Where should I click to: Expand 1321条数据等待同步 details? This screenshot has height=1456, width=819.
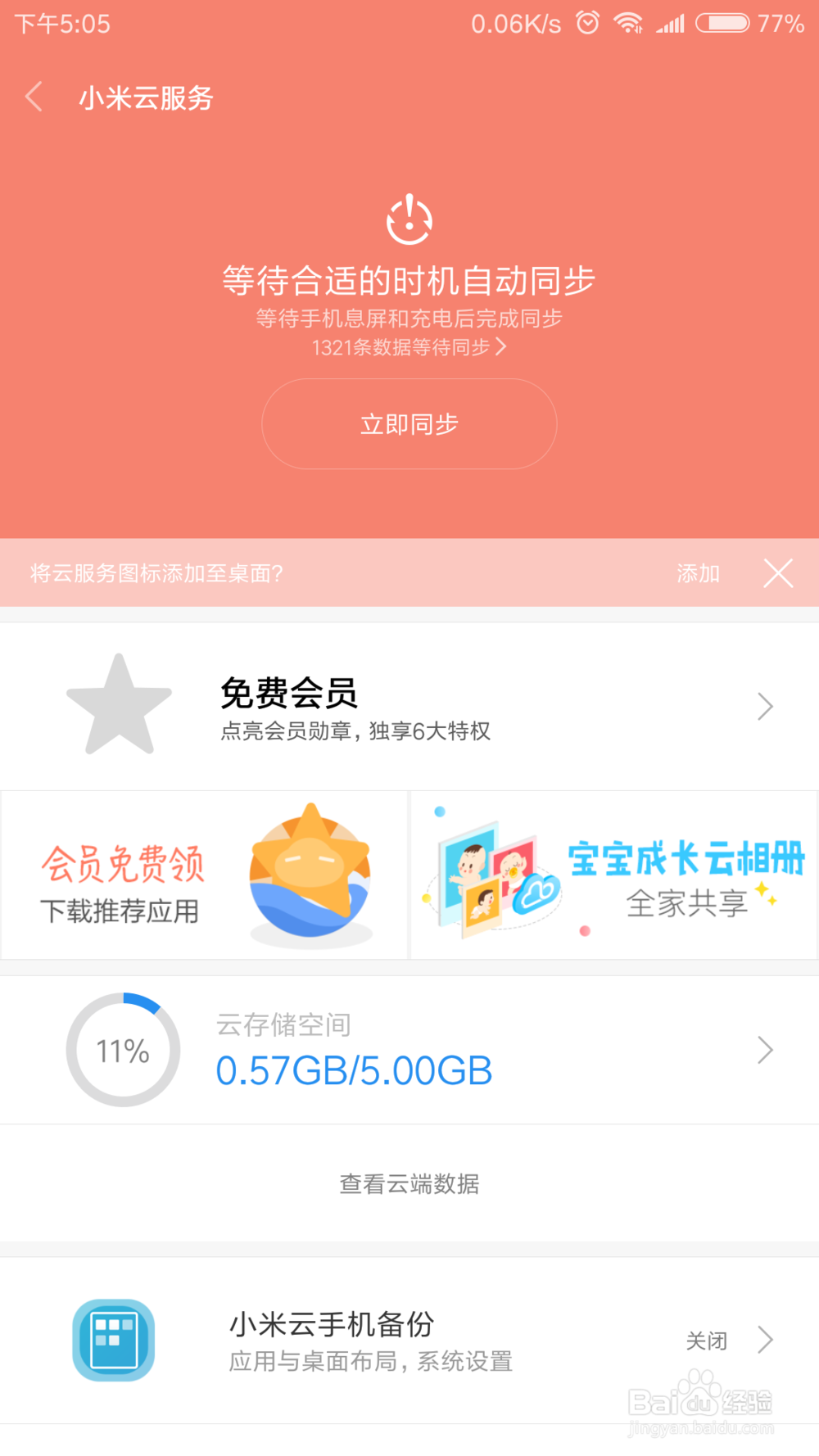[x=407, y=347]
